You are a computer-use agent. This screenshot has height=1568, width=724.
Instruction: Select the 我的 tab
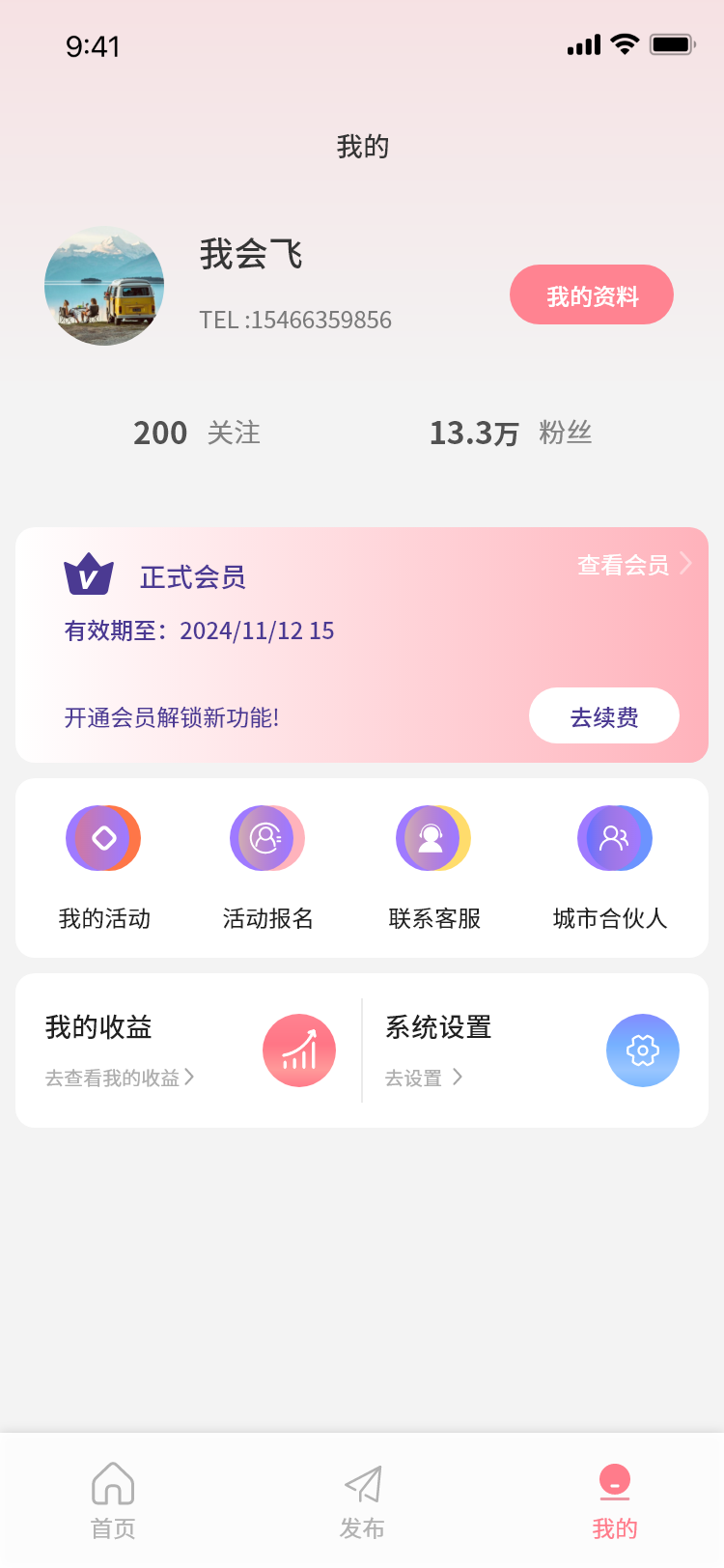(x=614, y=1498)
